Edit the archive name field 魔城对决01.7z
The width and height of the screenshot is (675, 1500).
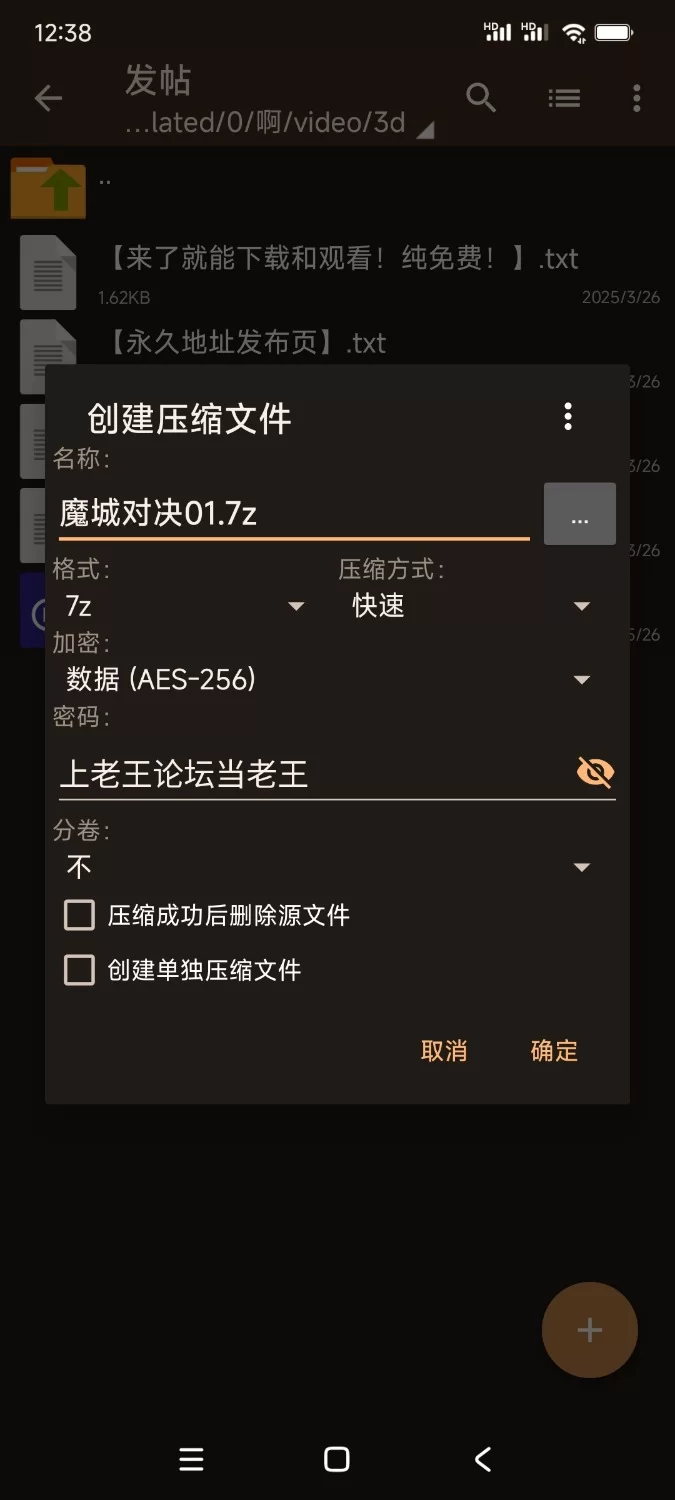click(294, 514)
